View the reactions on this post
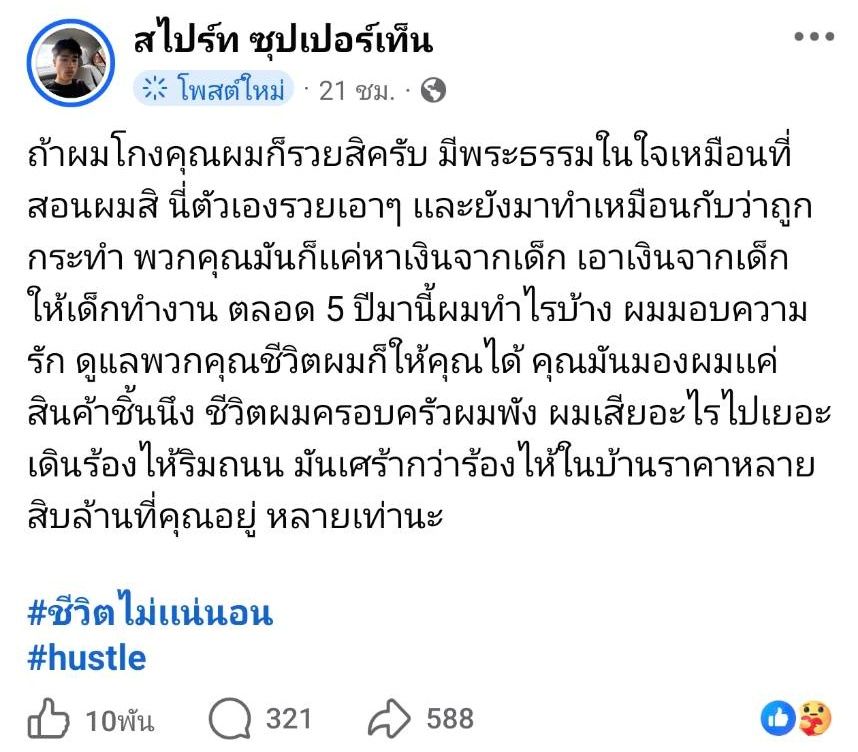The image size is (858, 752). tap(794, 717)
